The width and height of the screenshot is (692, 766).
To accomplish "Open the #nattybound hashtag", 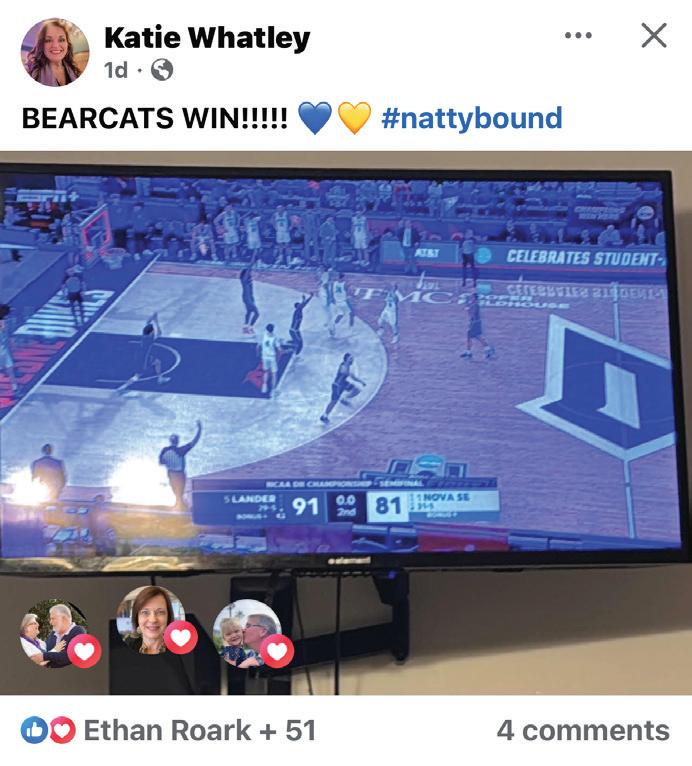I will click(472, 118).
